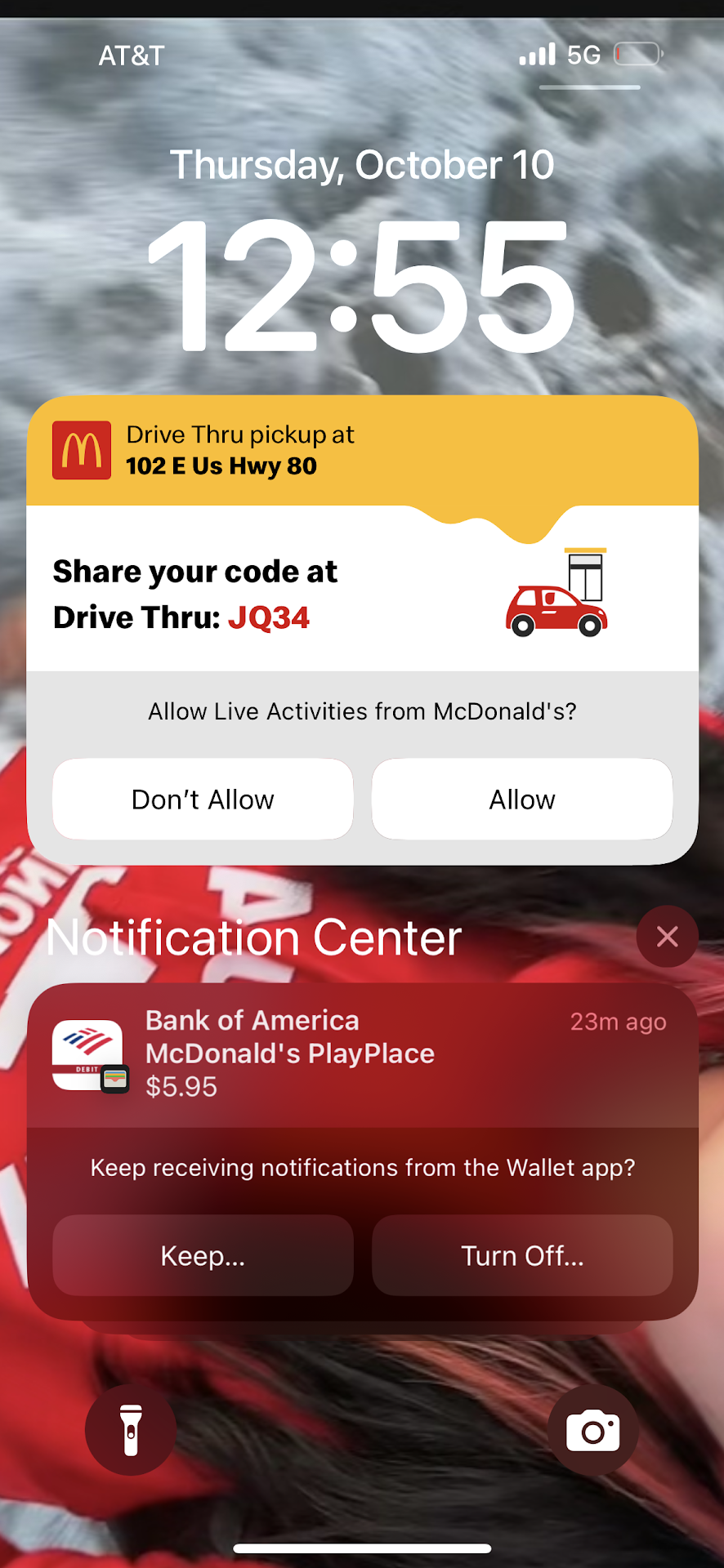Turn off Wallet app notifications
Screen dimensions: 724x1568
click(x=522, y=1255)
